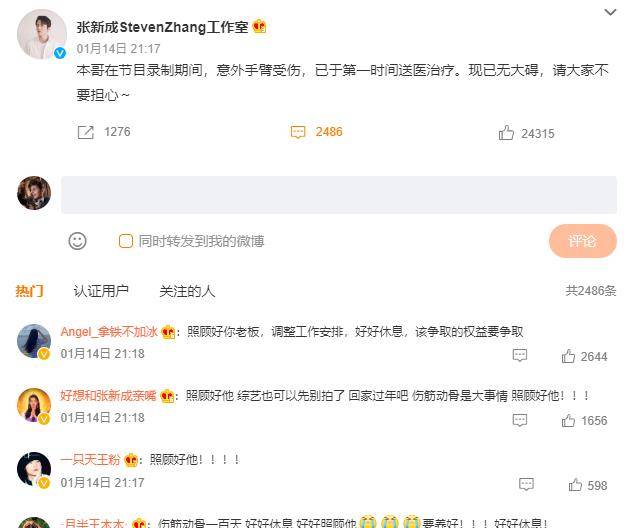This screenshot has width=631, height=528.
Task: Repost the post with 1276 shares
Action: click(x=86, y=132)
